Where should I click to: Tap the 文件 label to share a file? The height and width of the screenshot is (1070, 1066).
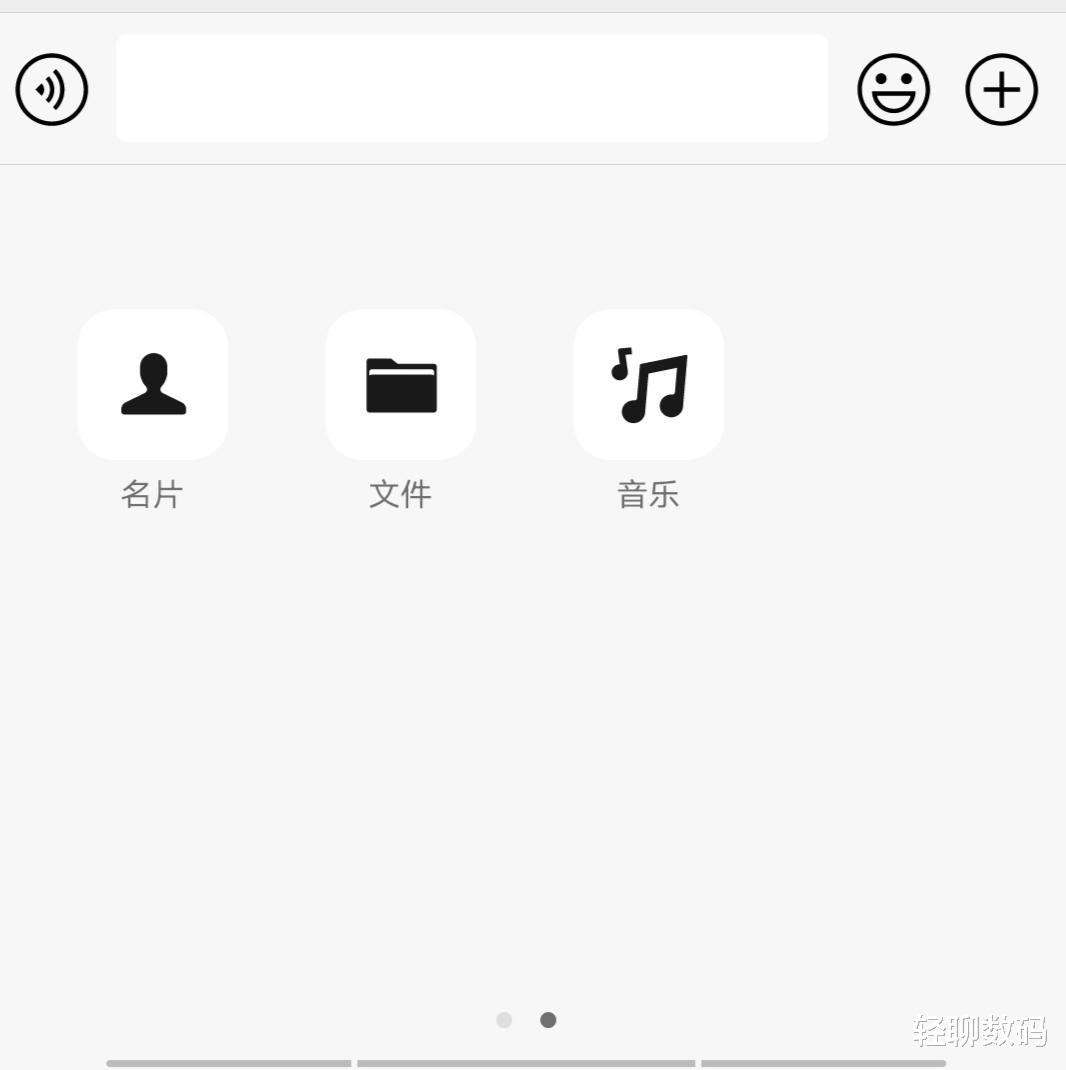click(x=400, y=493)
